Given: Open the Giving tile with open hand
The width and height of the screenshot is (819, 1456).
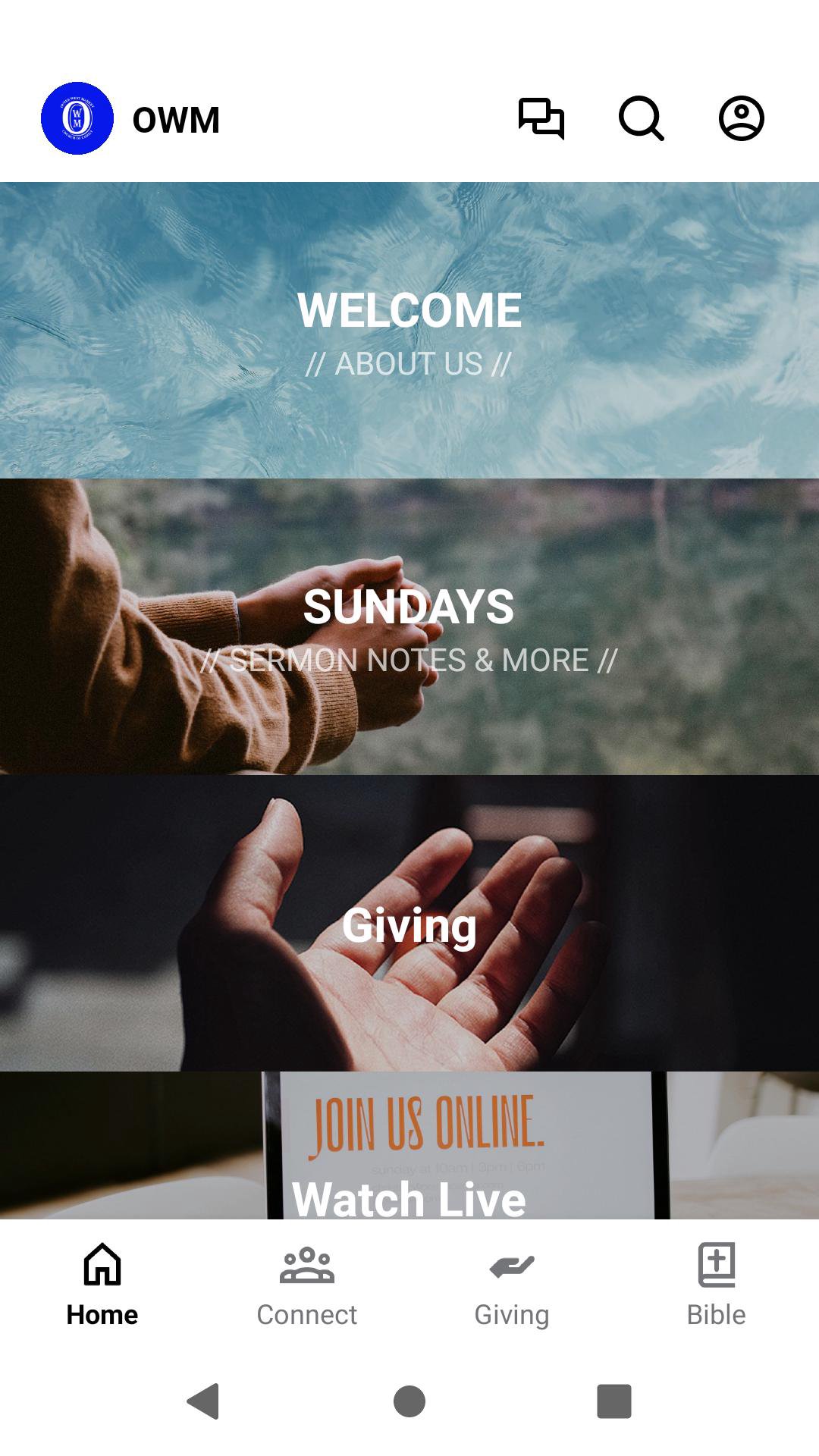Looking at the screenshot, I should pyautogui.click(x=409, y=923).
